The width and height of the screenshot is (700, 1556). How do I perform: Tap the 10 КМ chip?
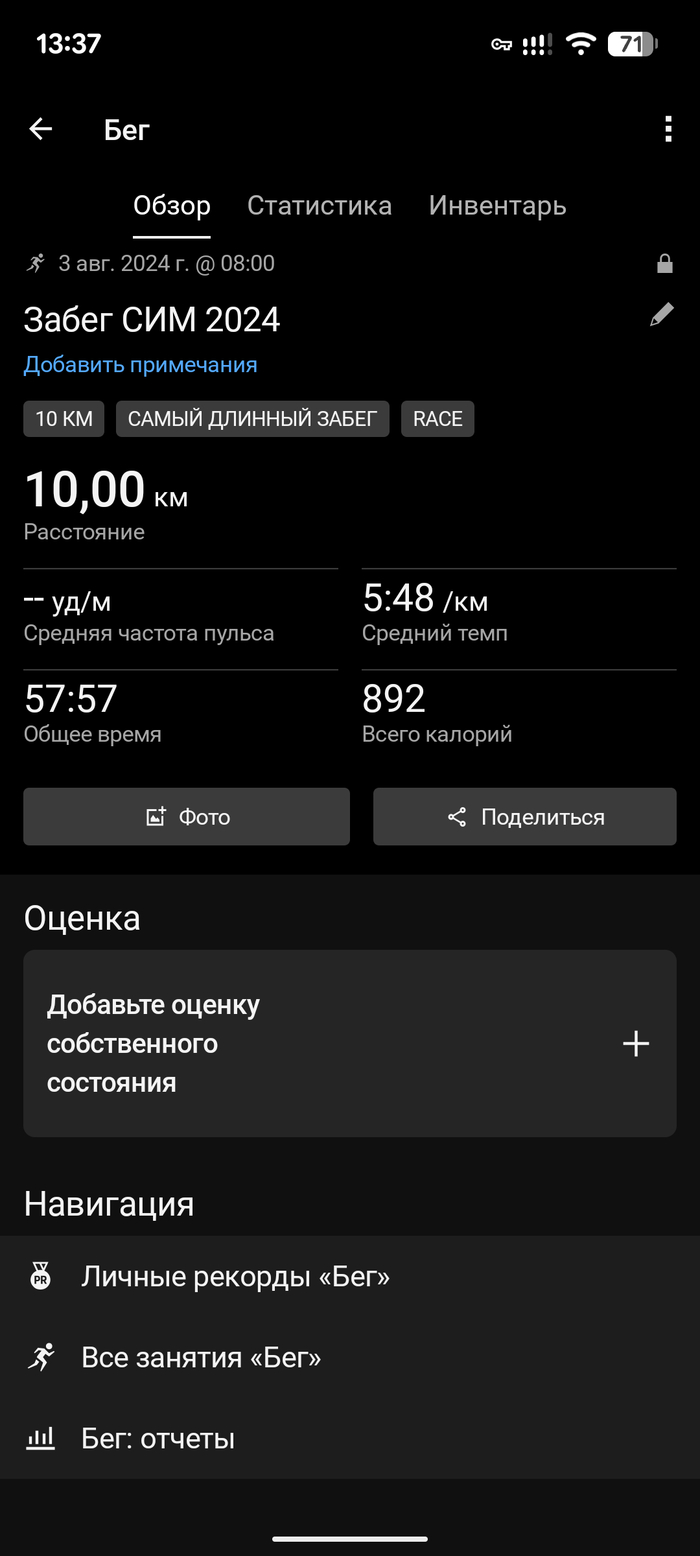(64, 419)
